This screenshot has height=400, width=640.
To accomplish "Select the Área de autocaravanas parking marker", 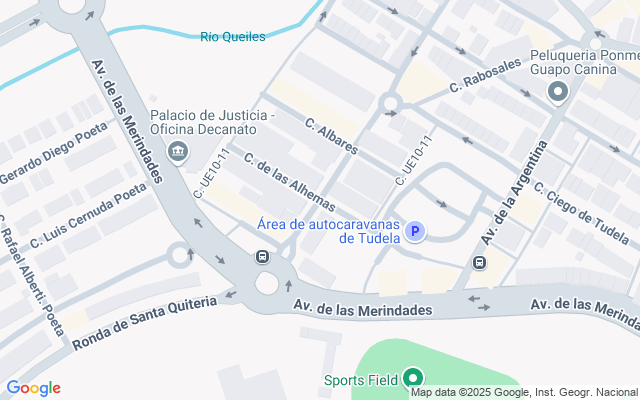I will pos(415,231).
